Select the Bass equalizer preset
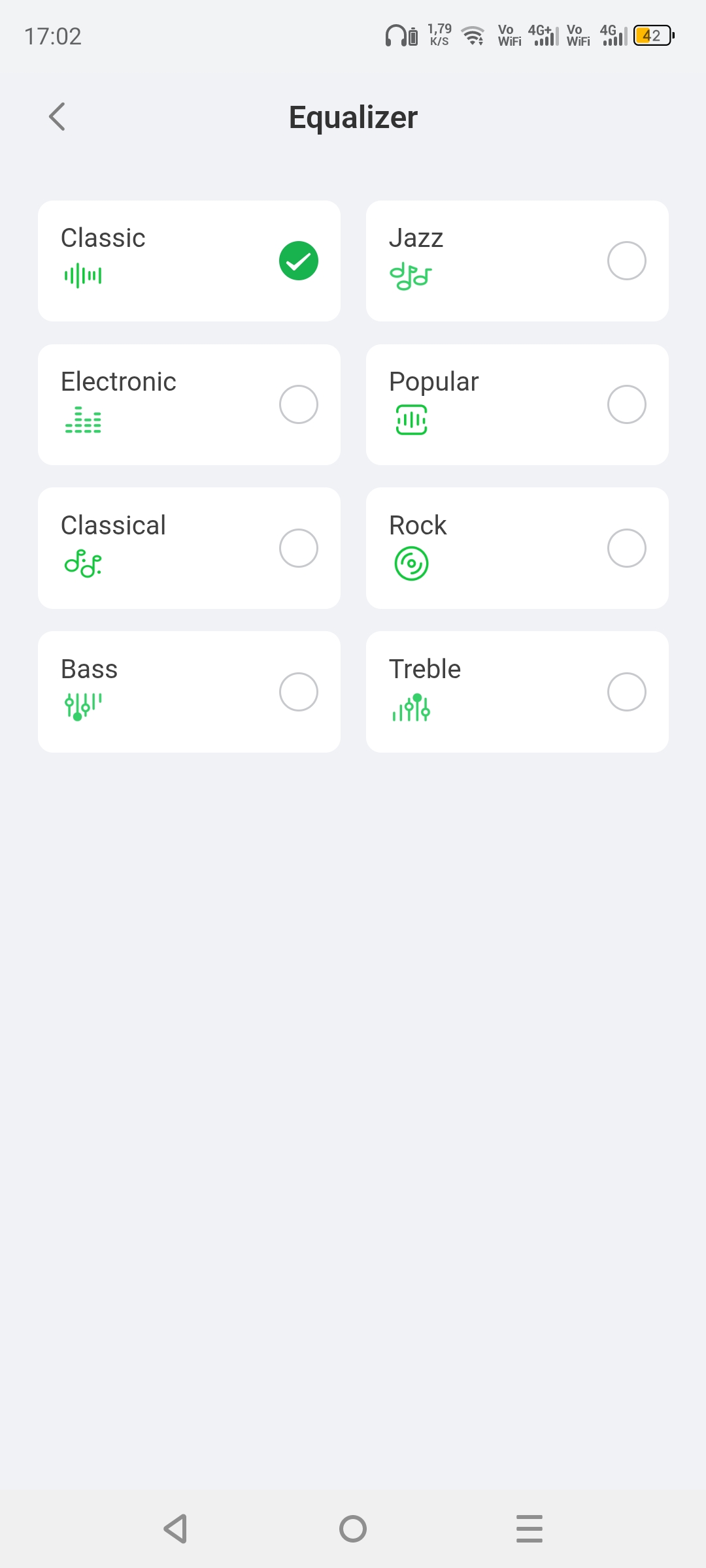706x1568 pixels. tap(298, 692)
